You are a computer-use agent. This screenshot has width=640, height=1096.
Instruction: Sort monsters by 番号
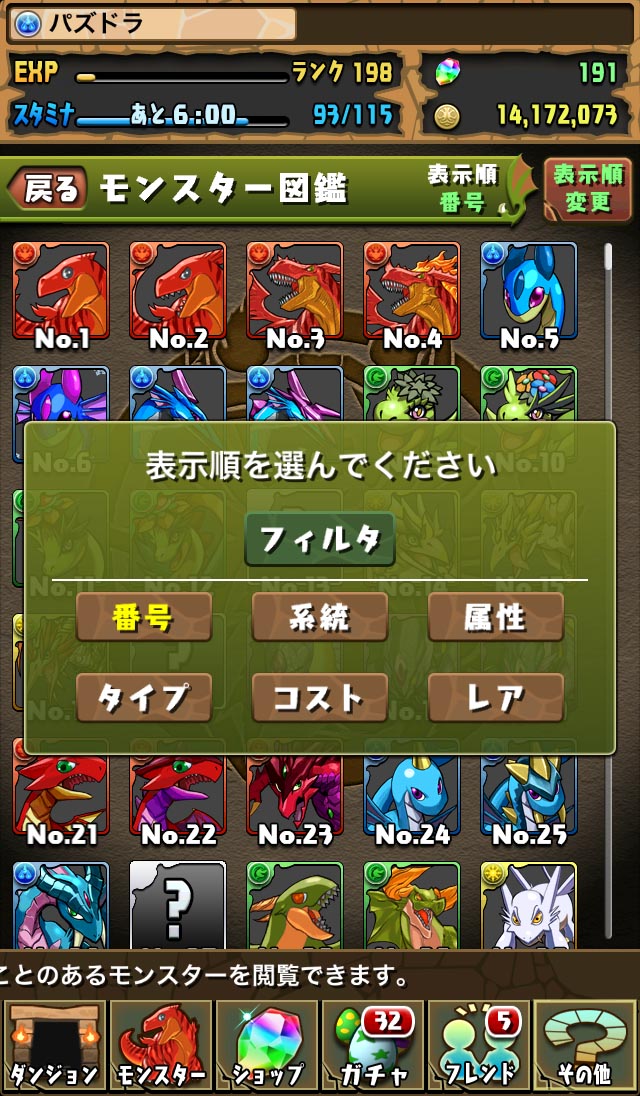tap(144, 617)
